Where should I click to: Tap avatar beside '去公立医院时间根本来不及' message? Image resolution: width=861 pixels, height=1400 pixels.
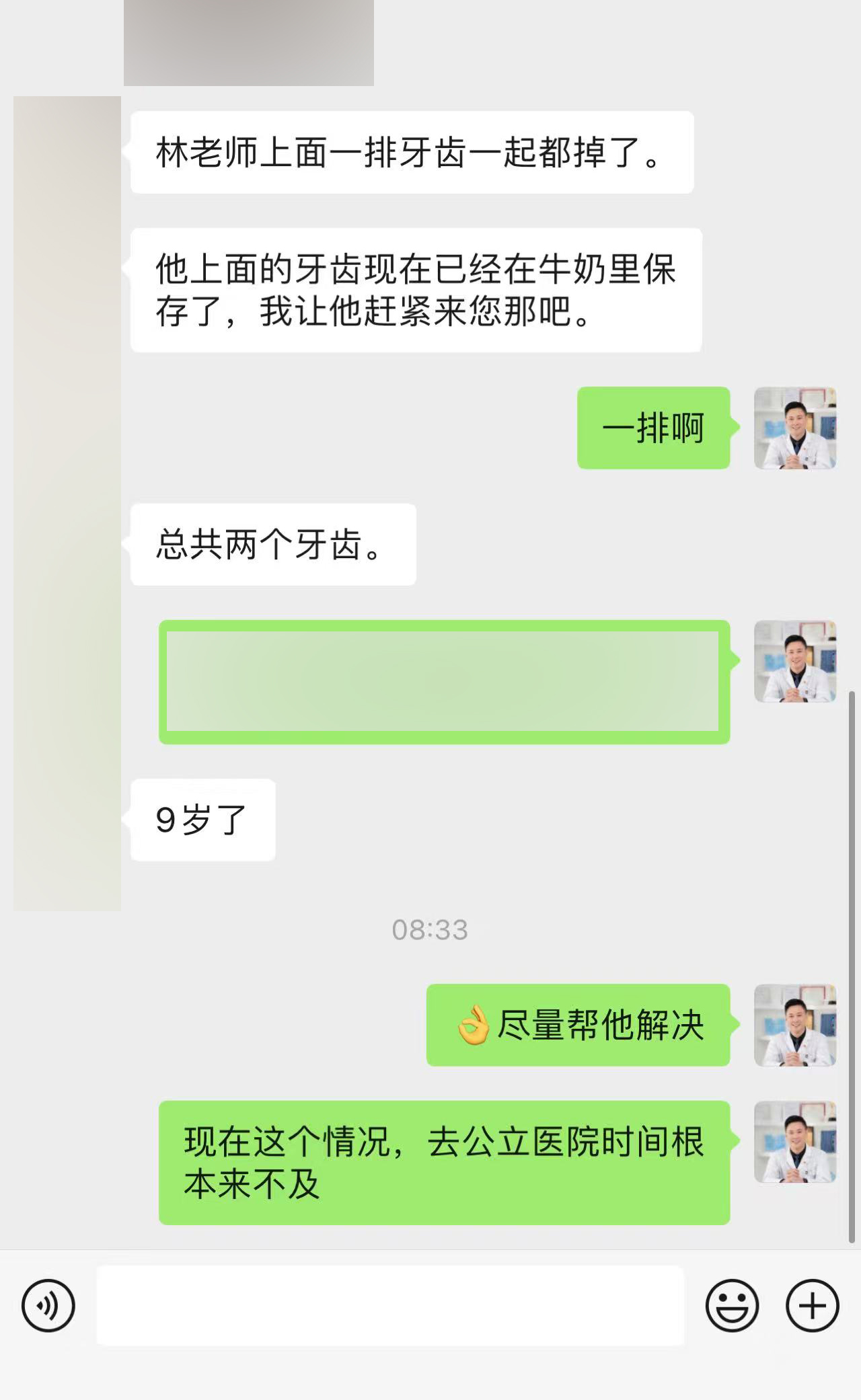coord(794,1142)
